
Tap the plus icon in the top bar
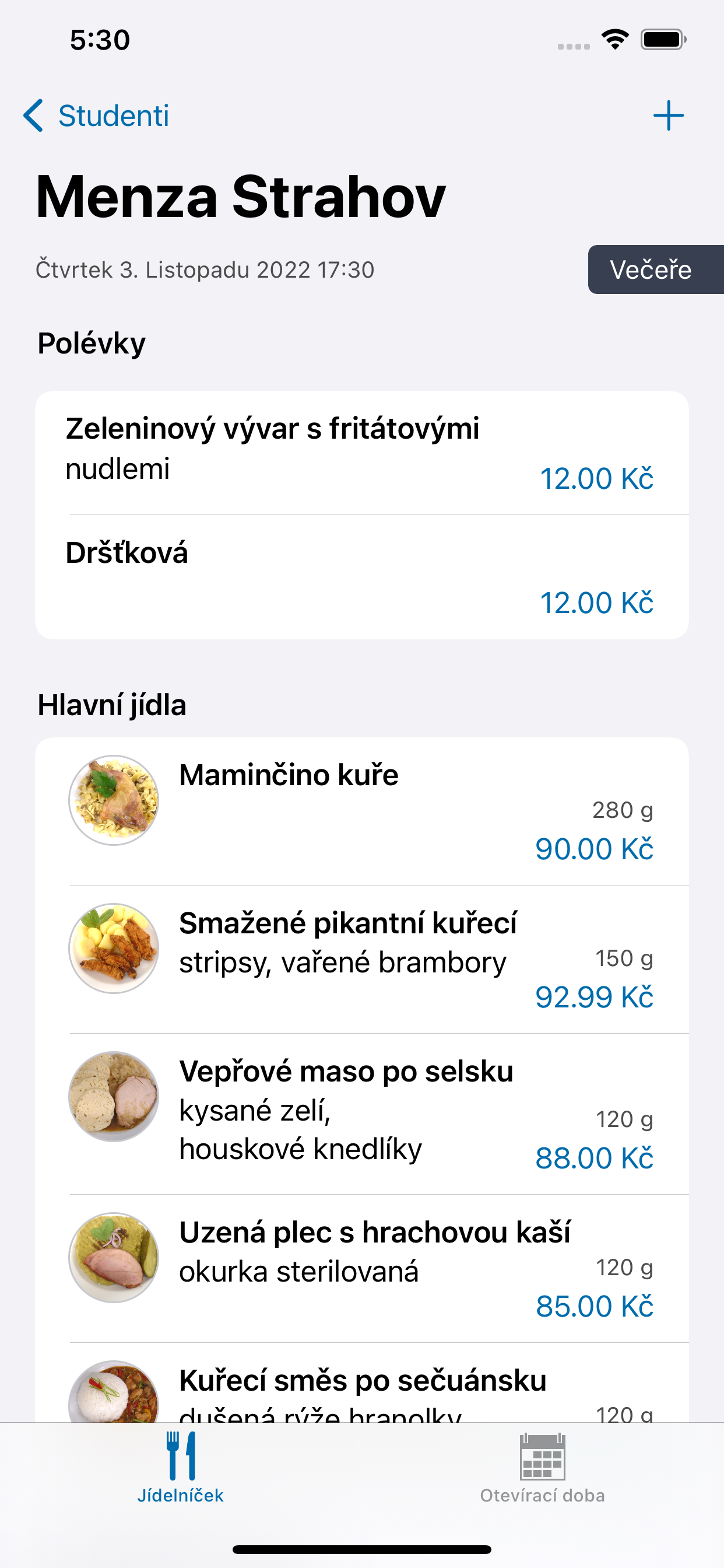coord(668,116)
